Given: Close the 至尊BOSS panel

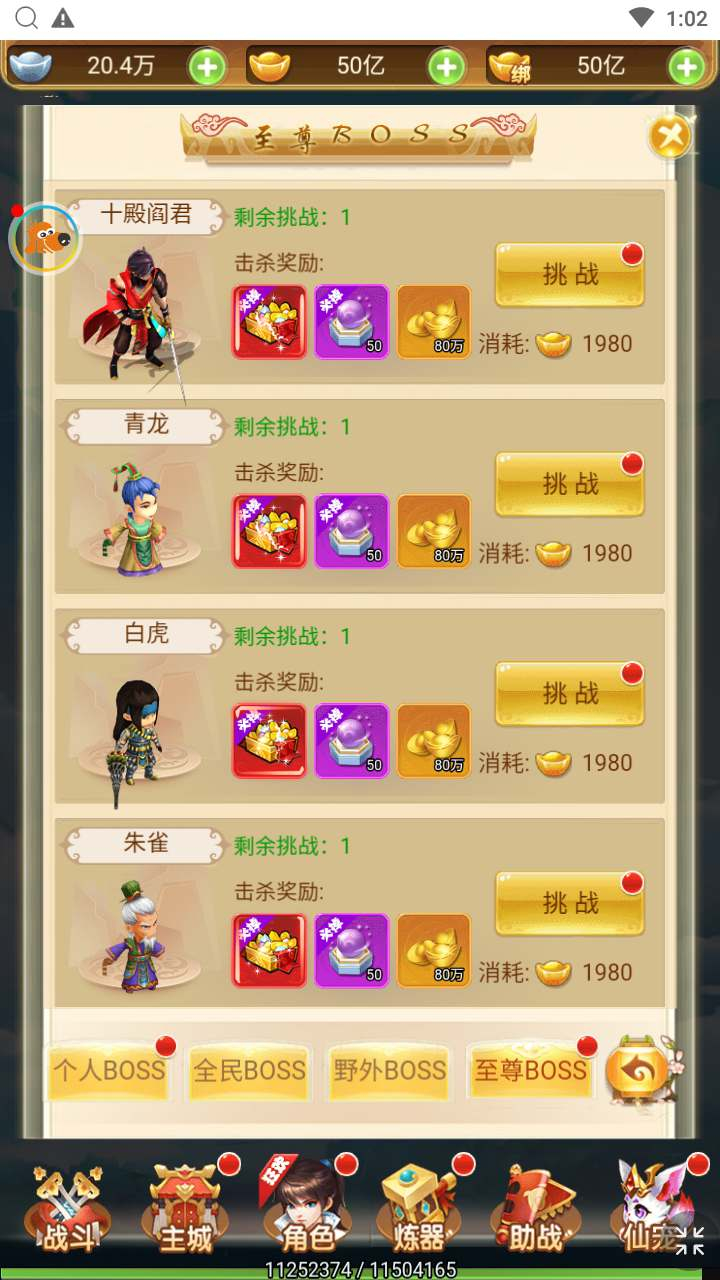Looking at the screenshot, I should (671, 135).
